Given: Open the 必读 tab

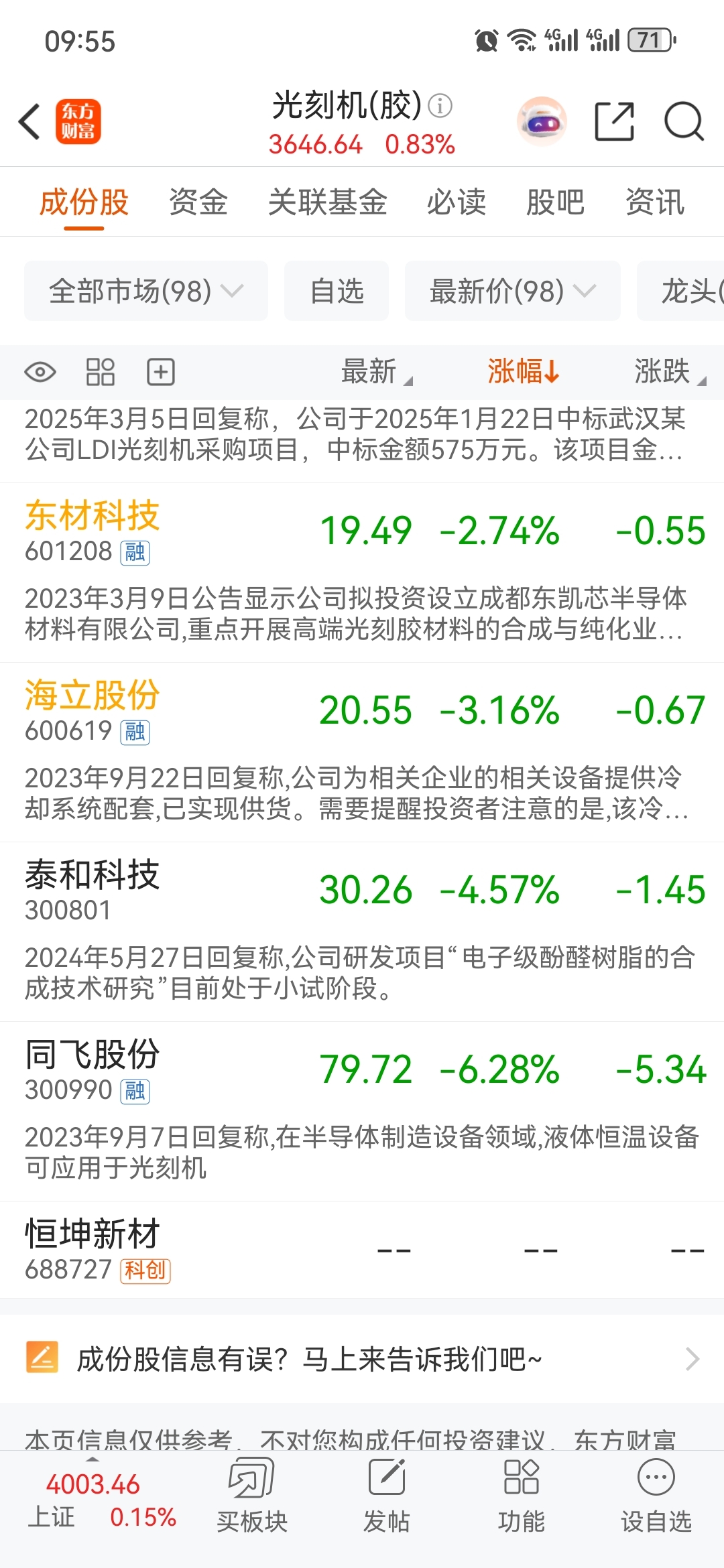Looking at the screenshot, I should (x=457, y=202).
